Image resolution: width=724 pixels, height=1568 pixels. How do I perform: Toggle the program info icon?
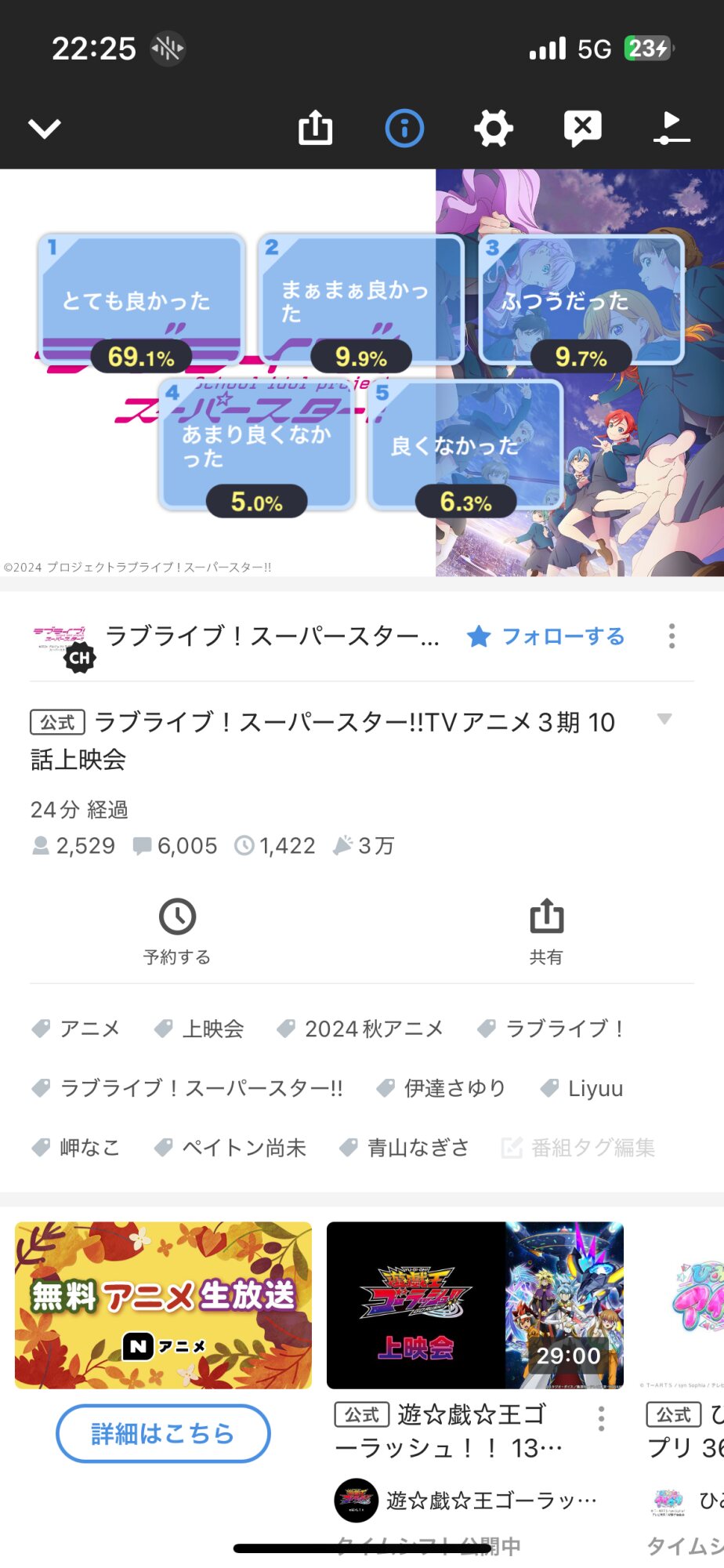pyautogui.click(x=404, y=129)
